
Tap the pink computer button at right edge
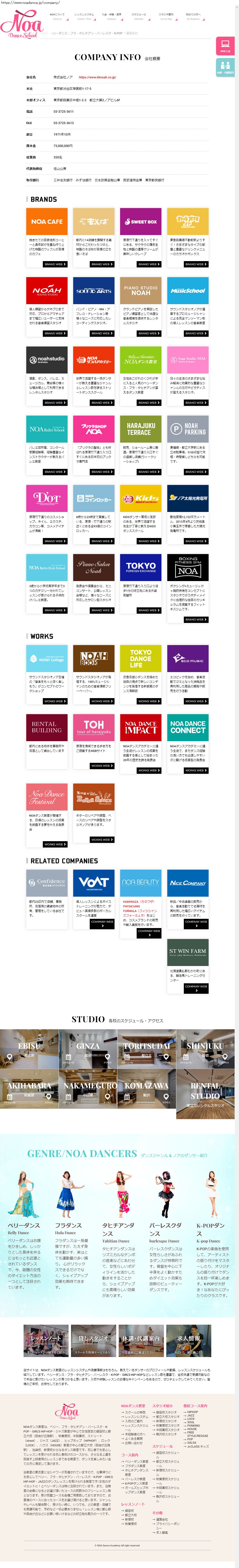pos(225,46)
